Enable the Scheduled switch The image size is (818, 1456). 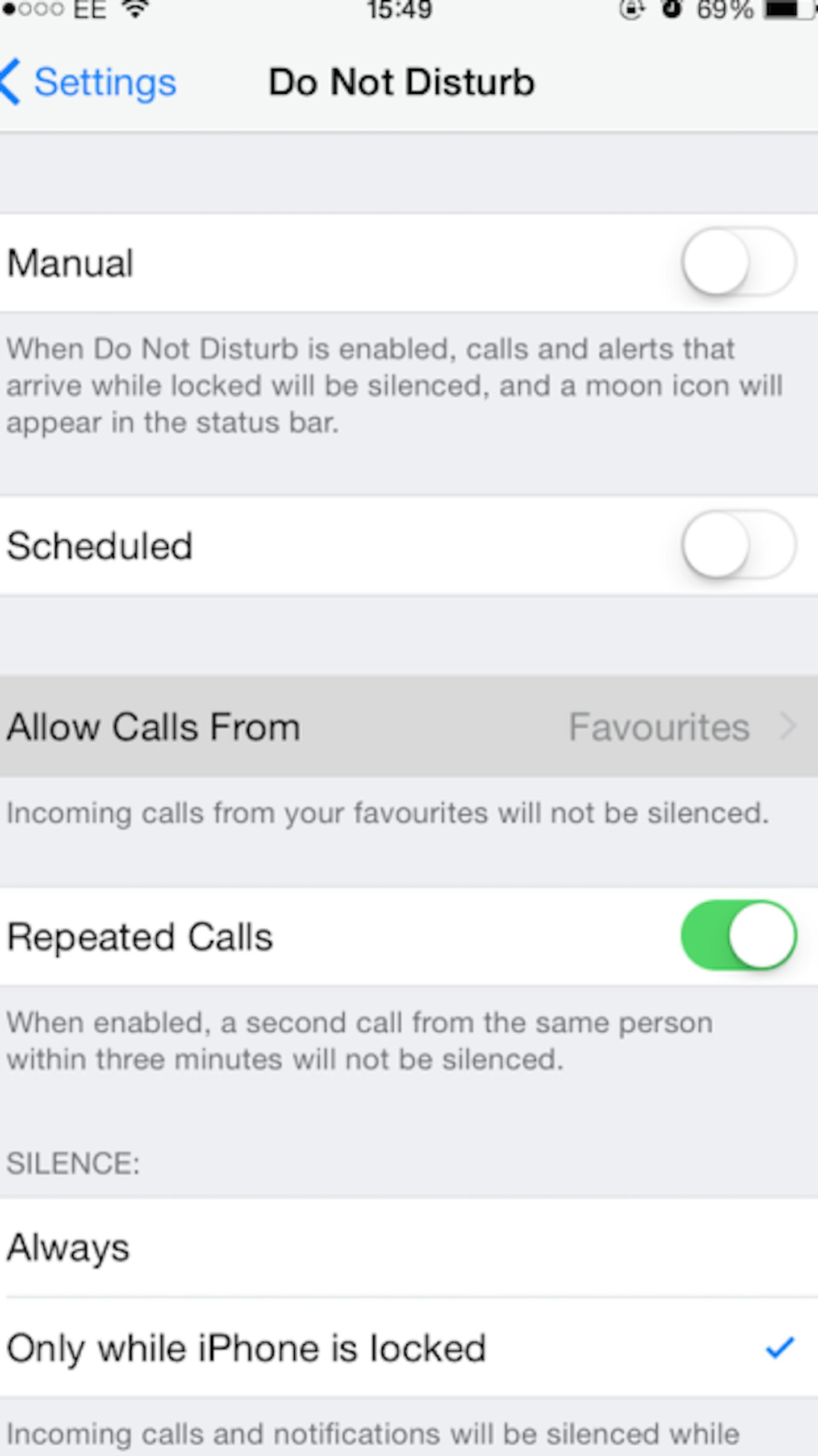(738, 545)
